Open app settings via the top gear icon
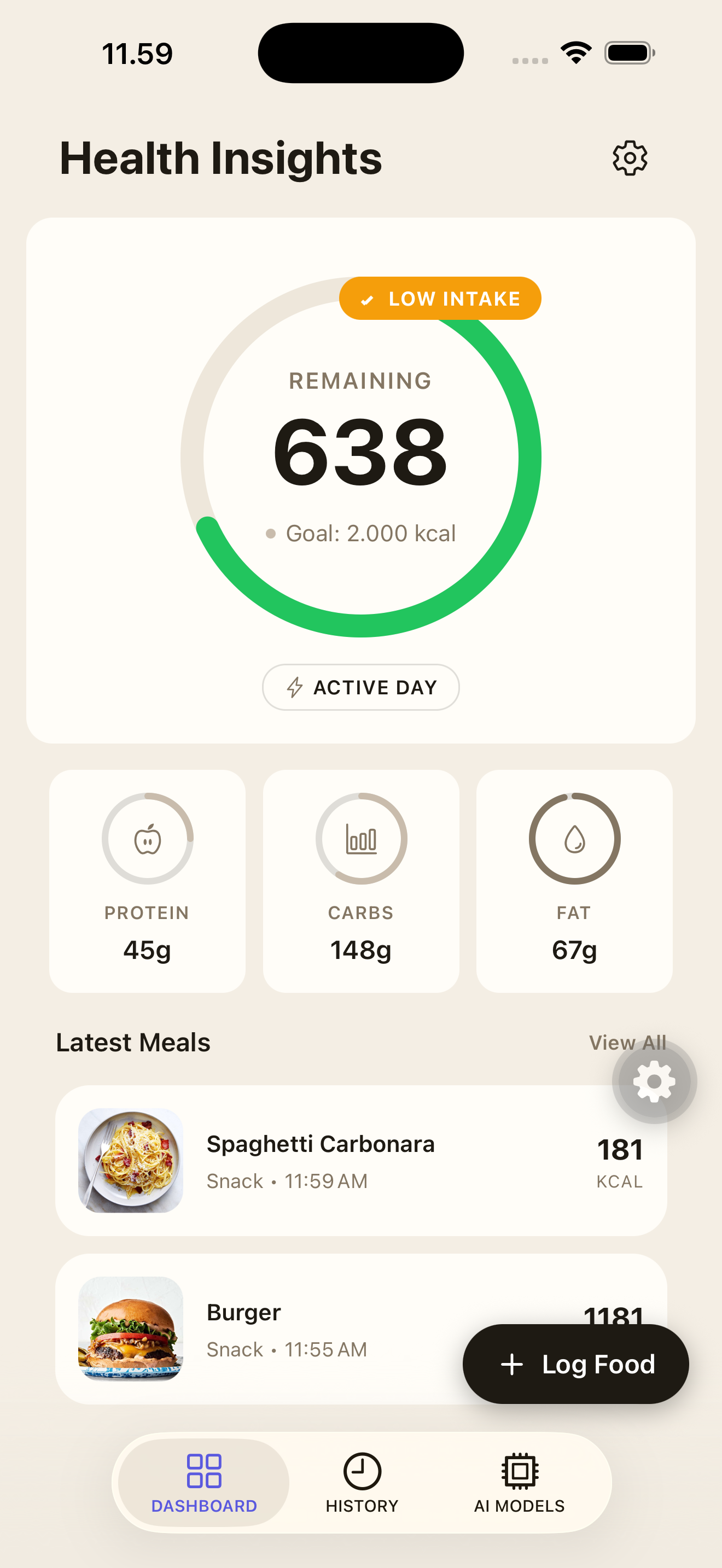The width and height of the screenshot is (722, 1568). coord(630,158)
